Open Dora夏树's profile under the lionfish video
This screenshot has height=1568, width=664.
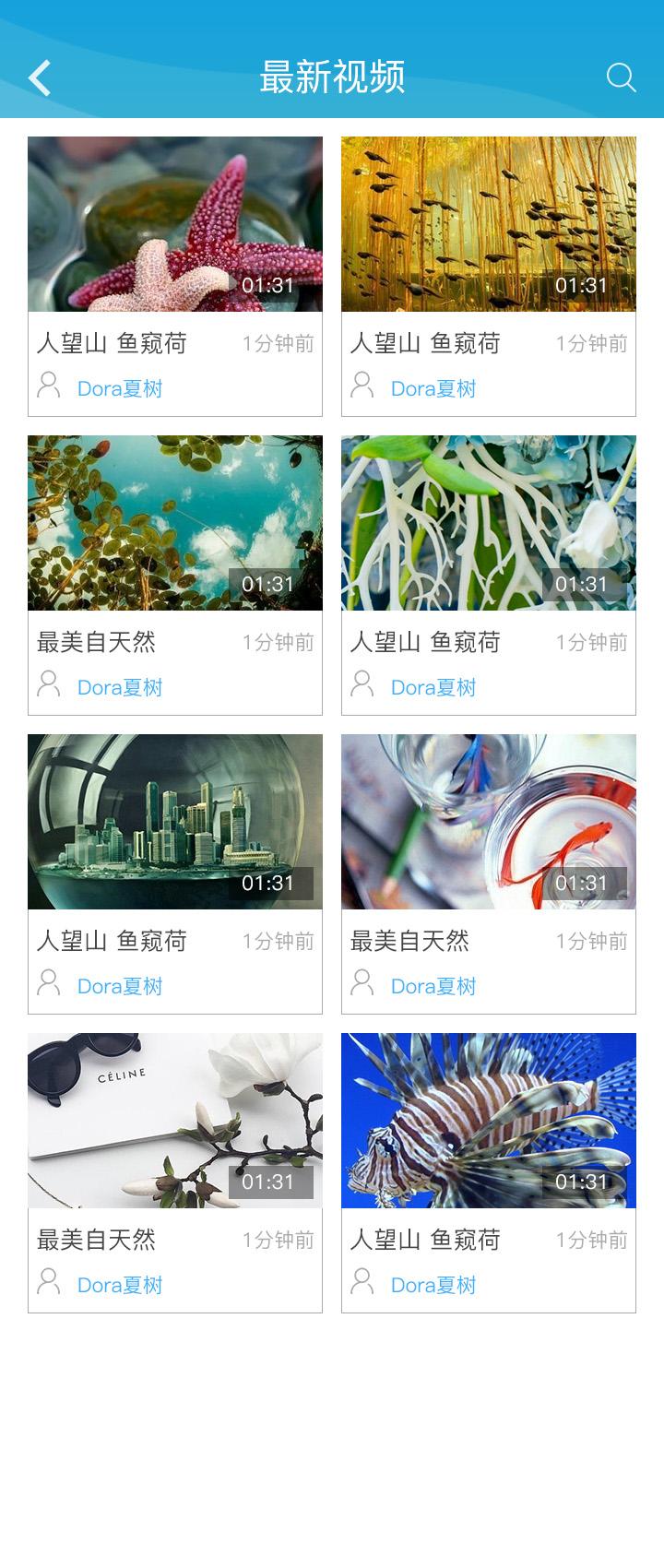pos(433,1285)
